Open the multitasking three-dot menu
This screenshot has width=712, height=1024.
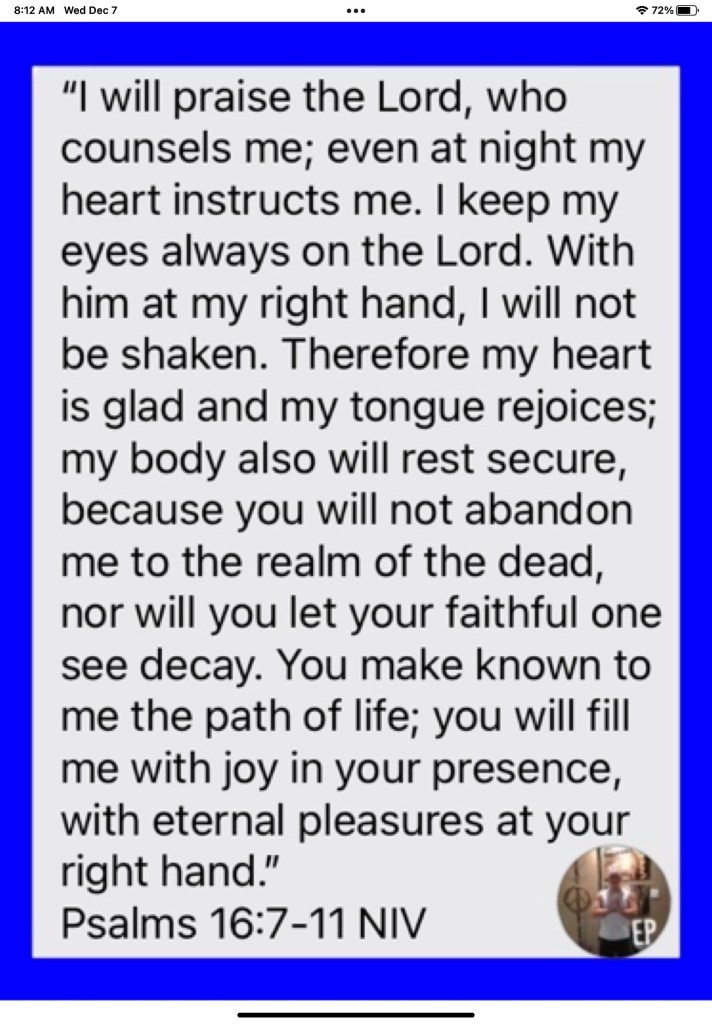pyautogui.click(x=356, y=10)
